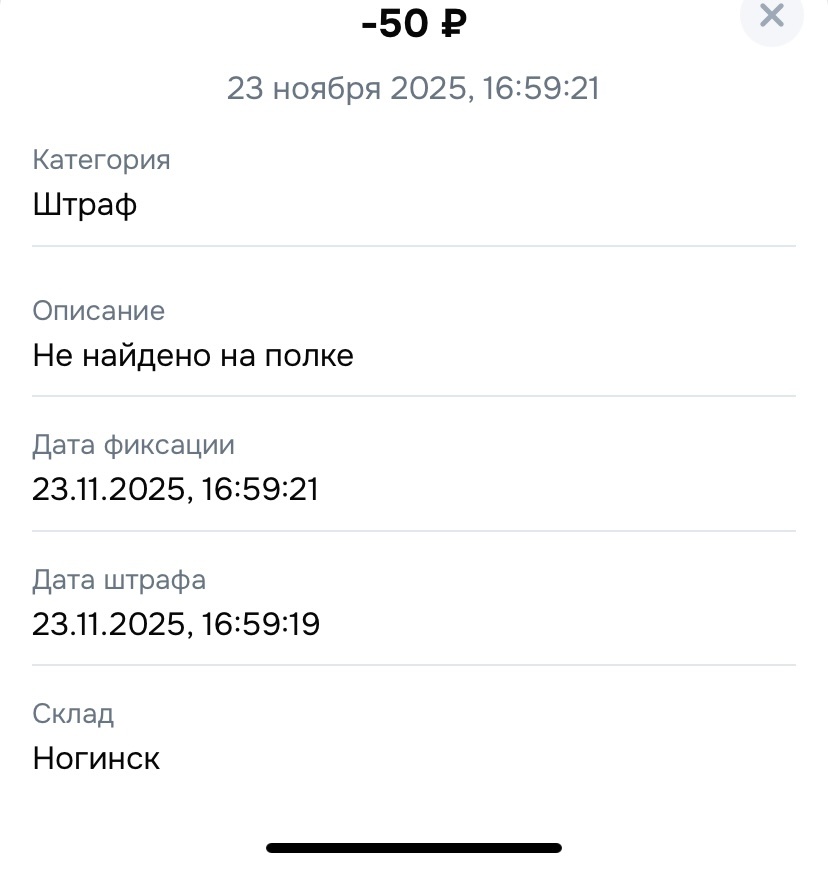The image size is (828, 869).
Task: Select the -50 ₽ amount heading
Action: pyautogui.click(x=413, y=22)
